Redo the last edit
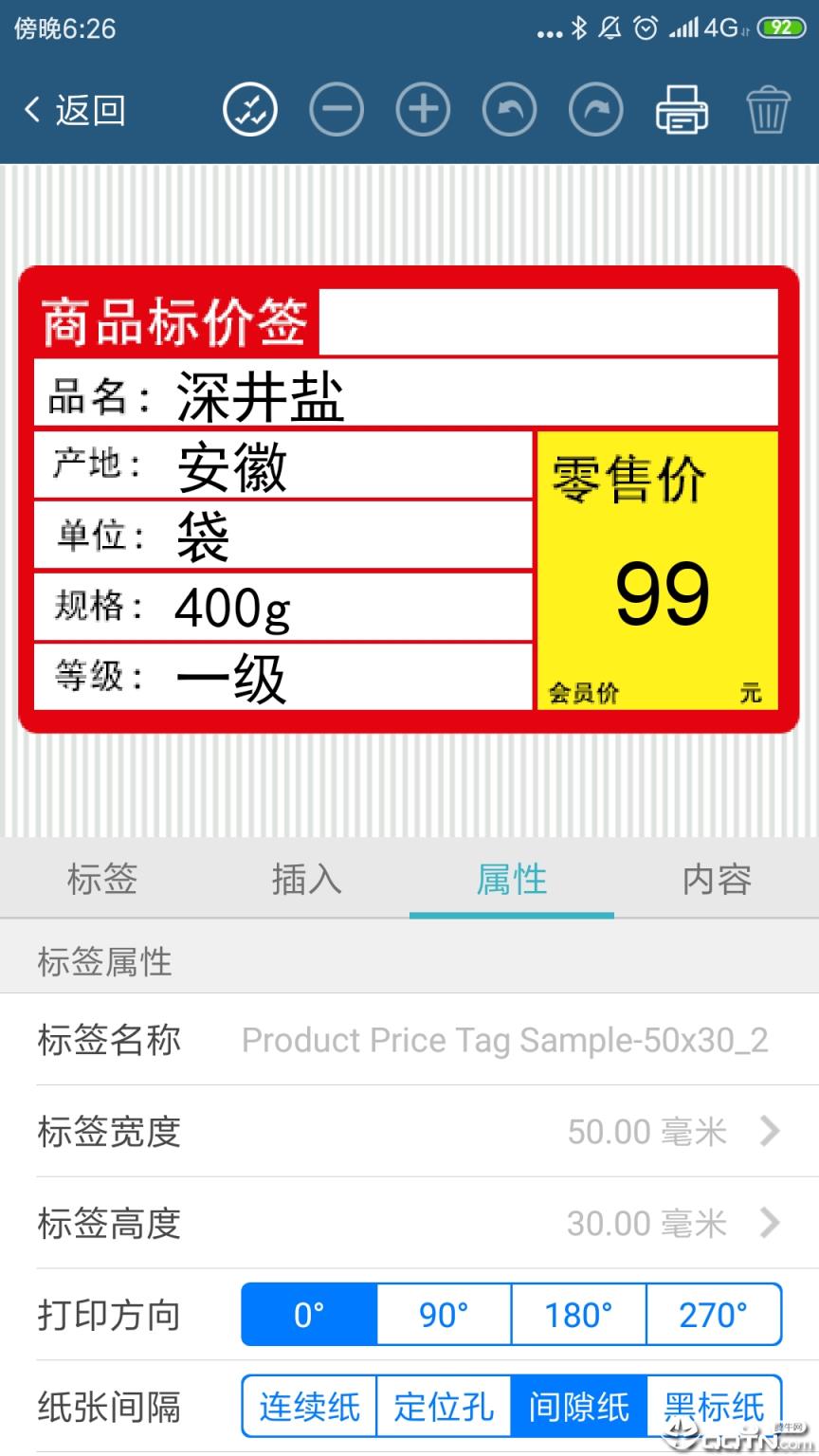The height and width of the screenshot is (1456, 819). point(595,109)
